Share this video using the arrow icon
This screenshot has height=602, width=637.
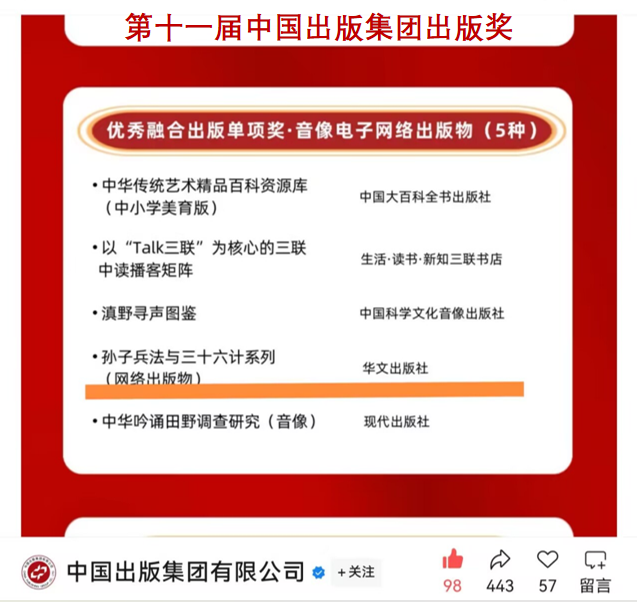[500, 560]
